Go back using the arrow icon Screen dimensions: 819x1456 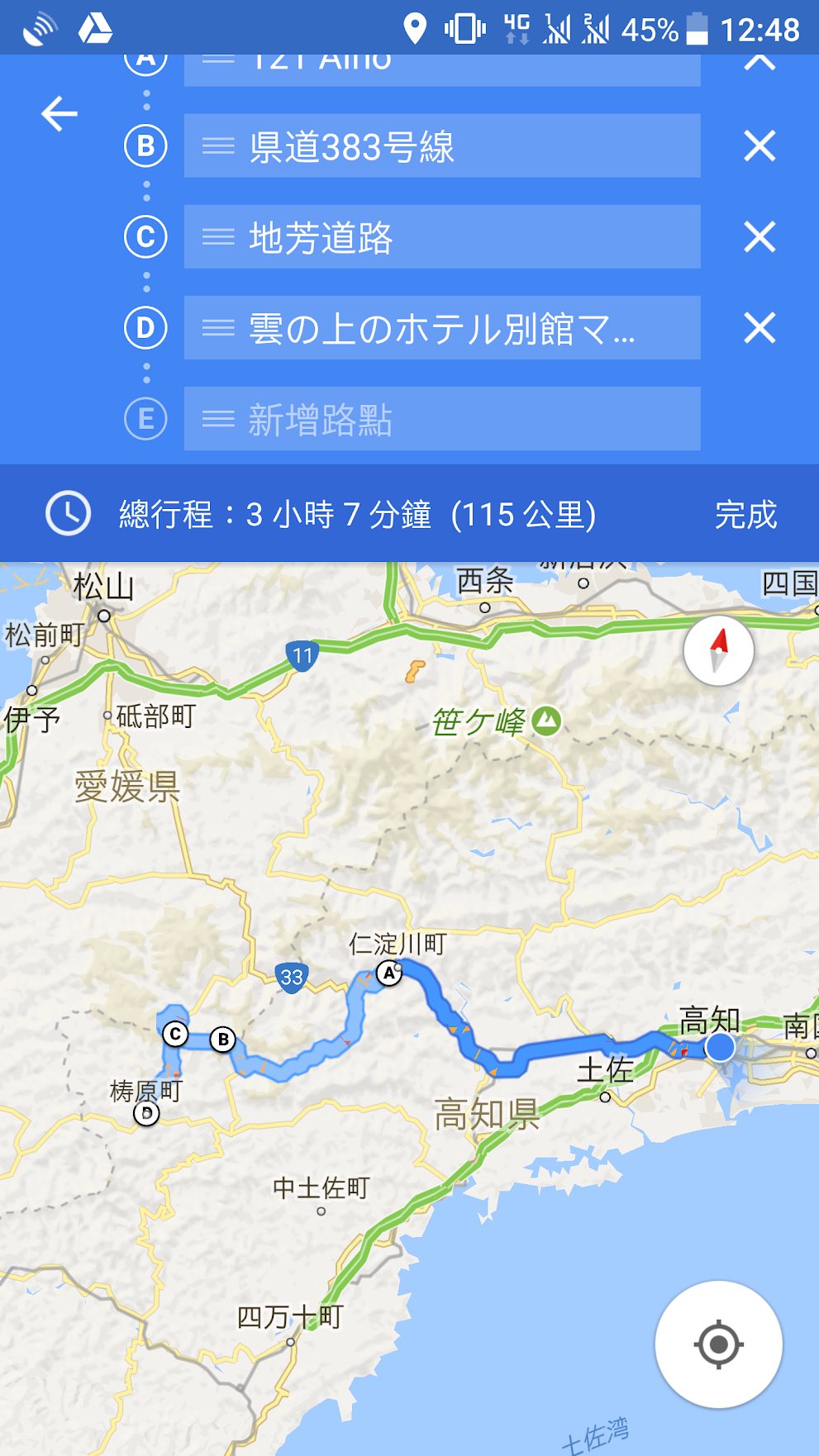point(60,114)
